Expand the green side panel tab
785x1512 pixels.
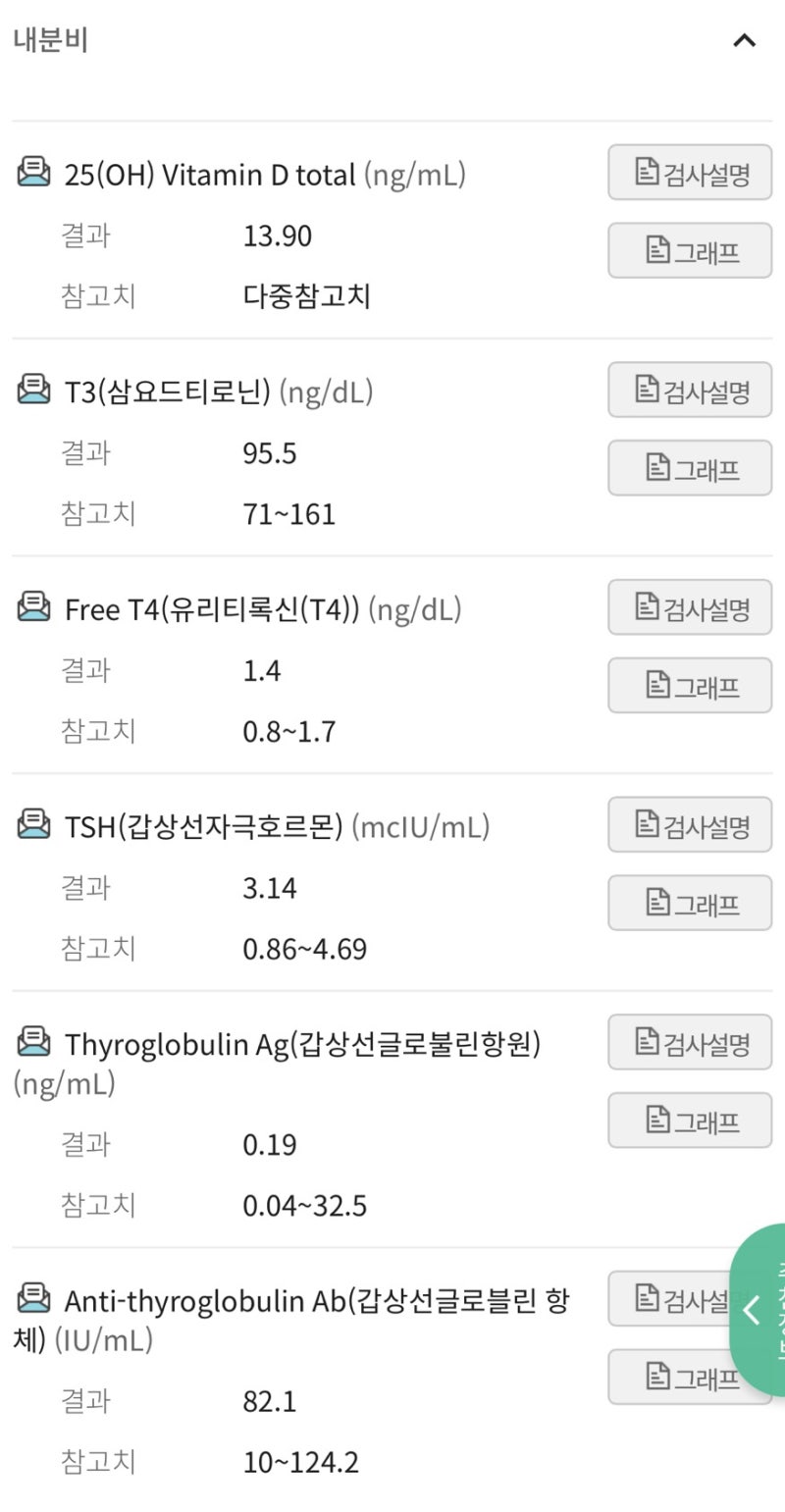[759, 1310]
